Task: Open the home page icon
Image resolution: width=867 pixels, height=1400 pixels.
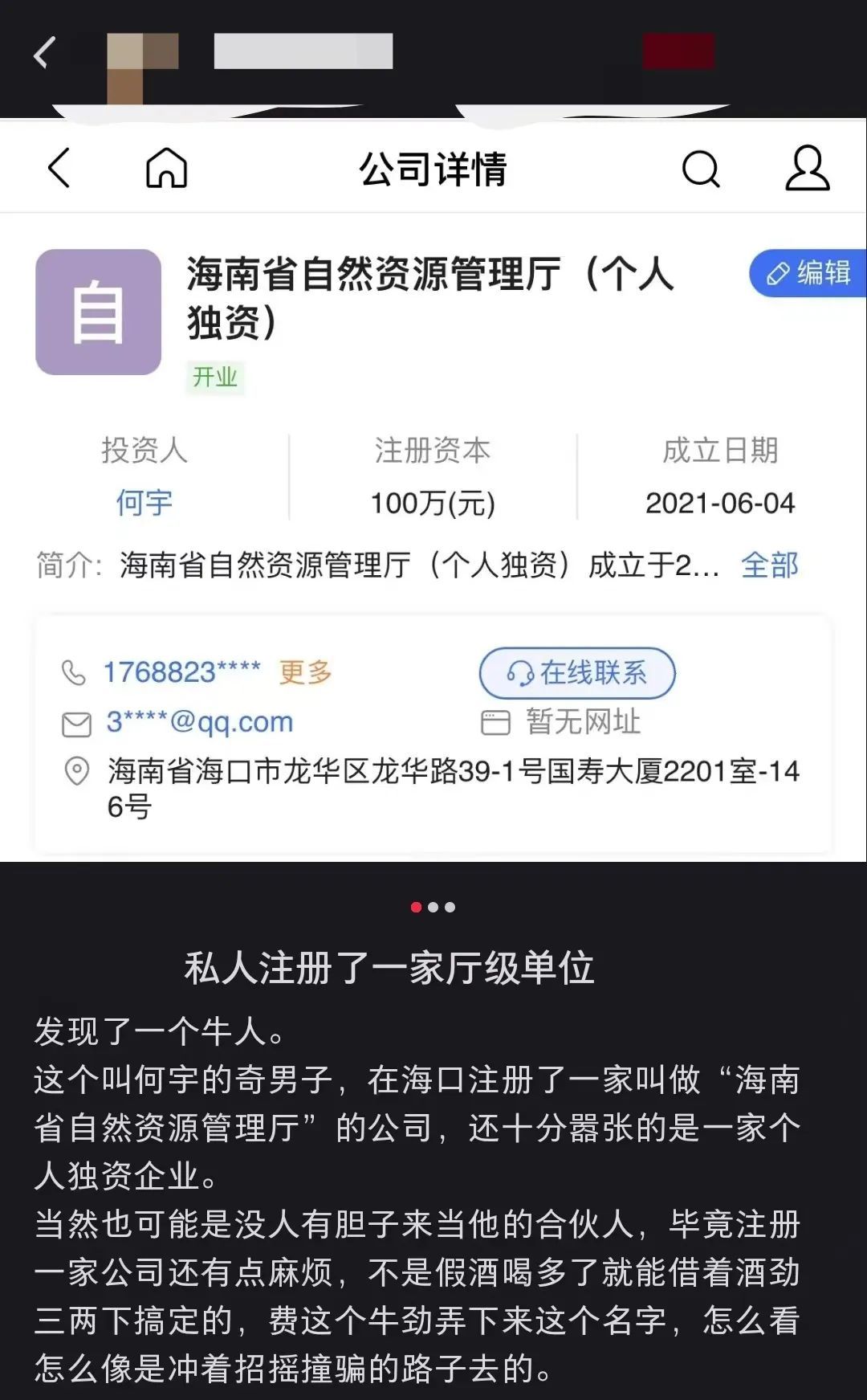Action: point(167,167)
